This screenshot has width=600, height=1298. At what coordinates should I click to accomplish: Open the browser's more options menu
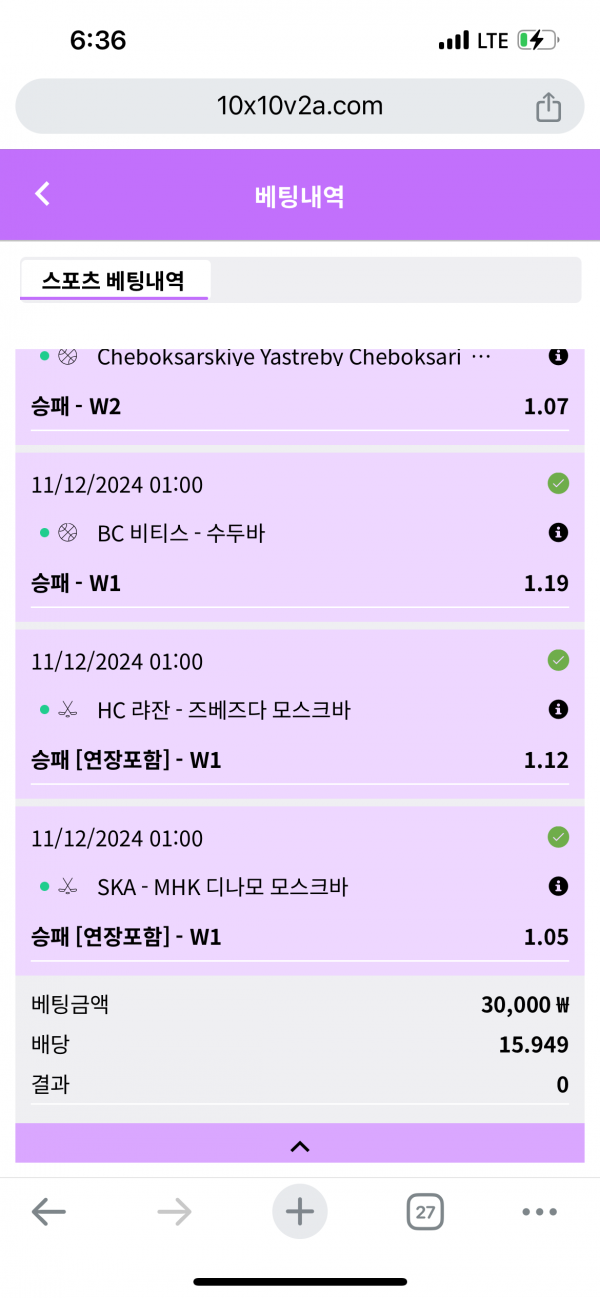coord(539,1213)
